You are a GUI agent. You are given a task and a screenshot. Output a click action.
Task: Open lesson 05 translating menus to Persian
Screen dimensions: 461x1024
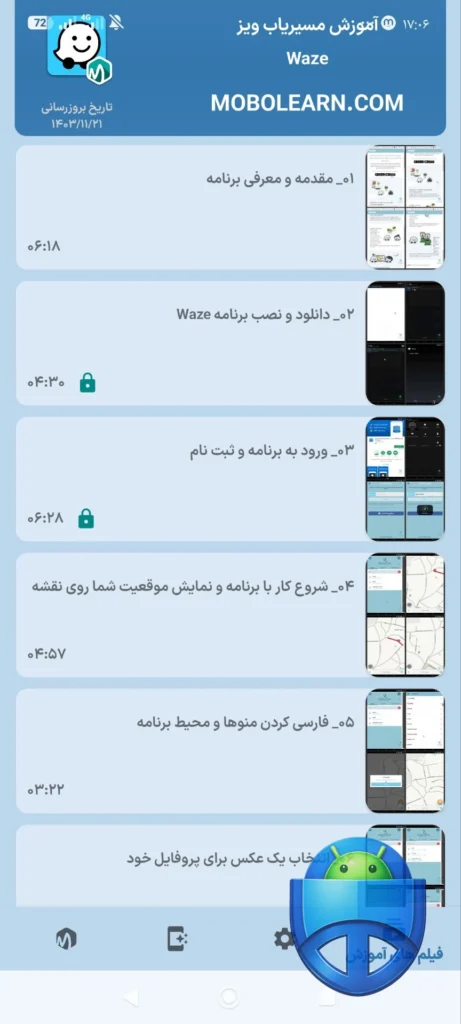tap(230, 750)
